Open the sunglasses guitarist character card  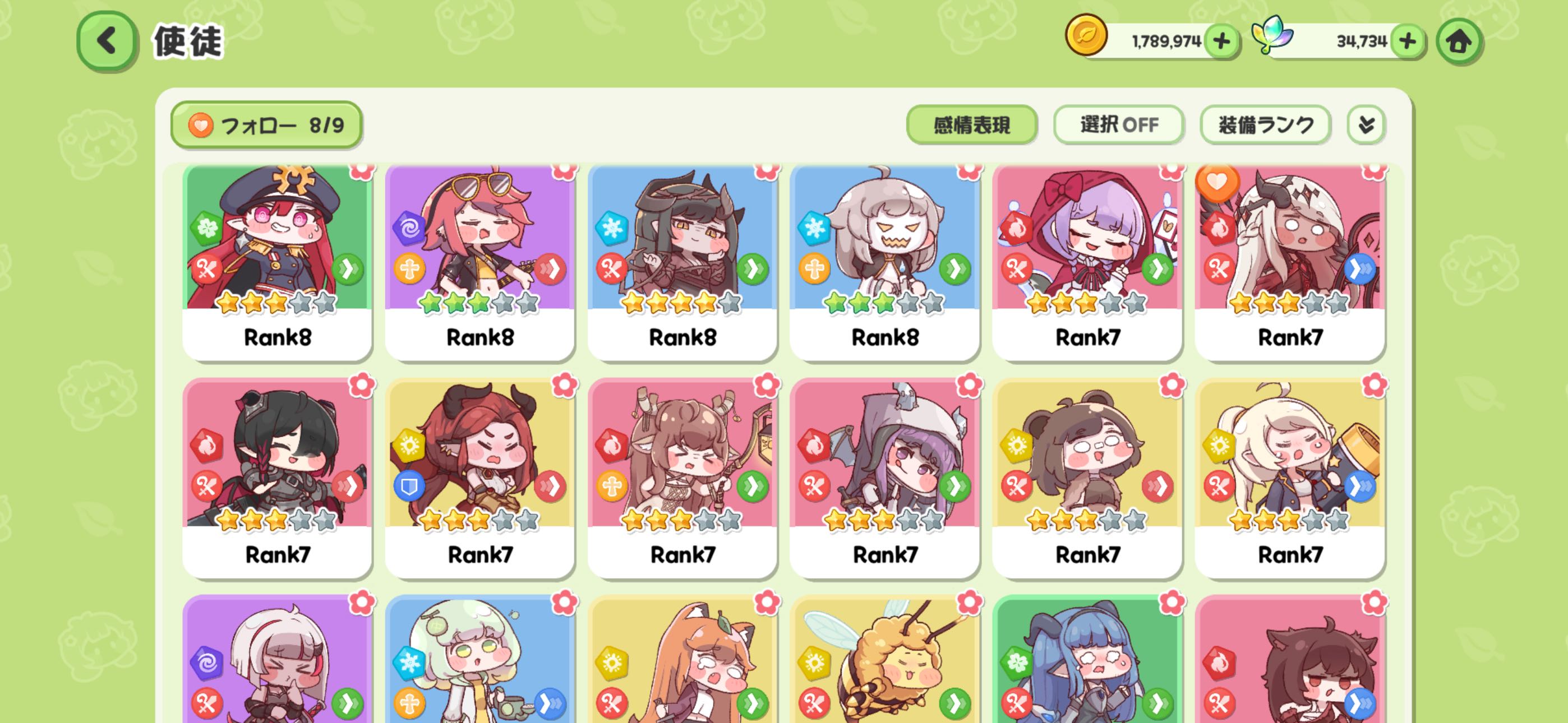point(479,262)
